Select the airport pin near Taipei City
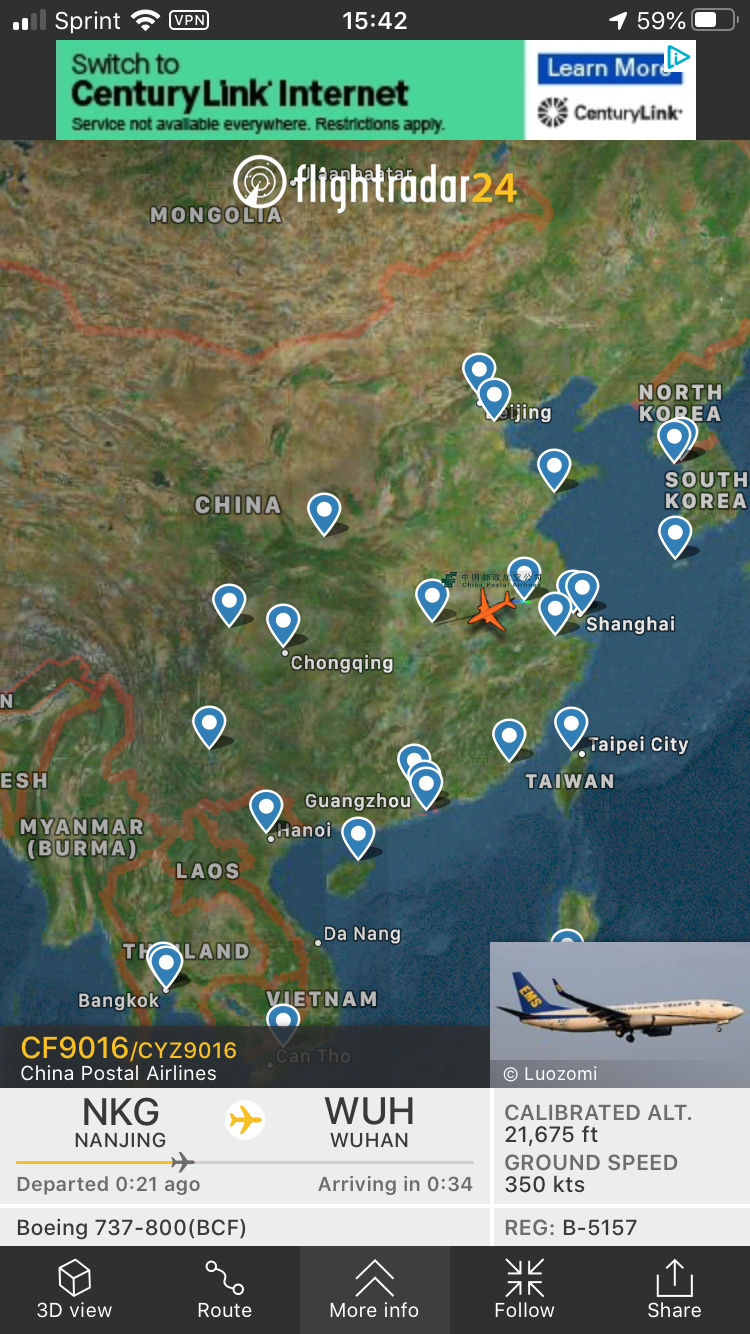Viewport: 750px width, 1334px height. pos(571,725)
